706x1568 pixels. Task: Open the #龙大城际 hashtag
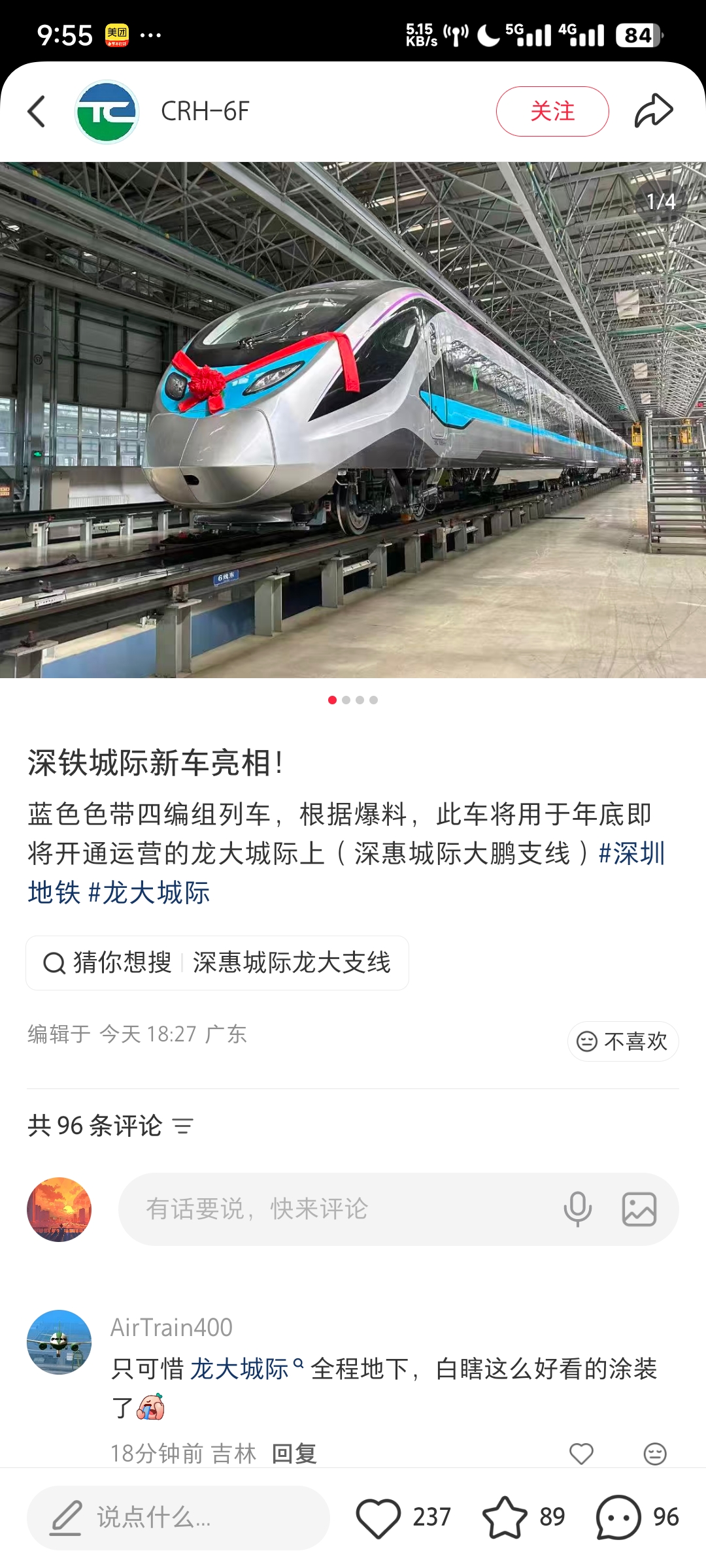tap(149, 892)
